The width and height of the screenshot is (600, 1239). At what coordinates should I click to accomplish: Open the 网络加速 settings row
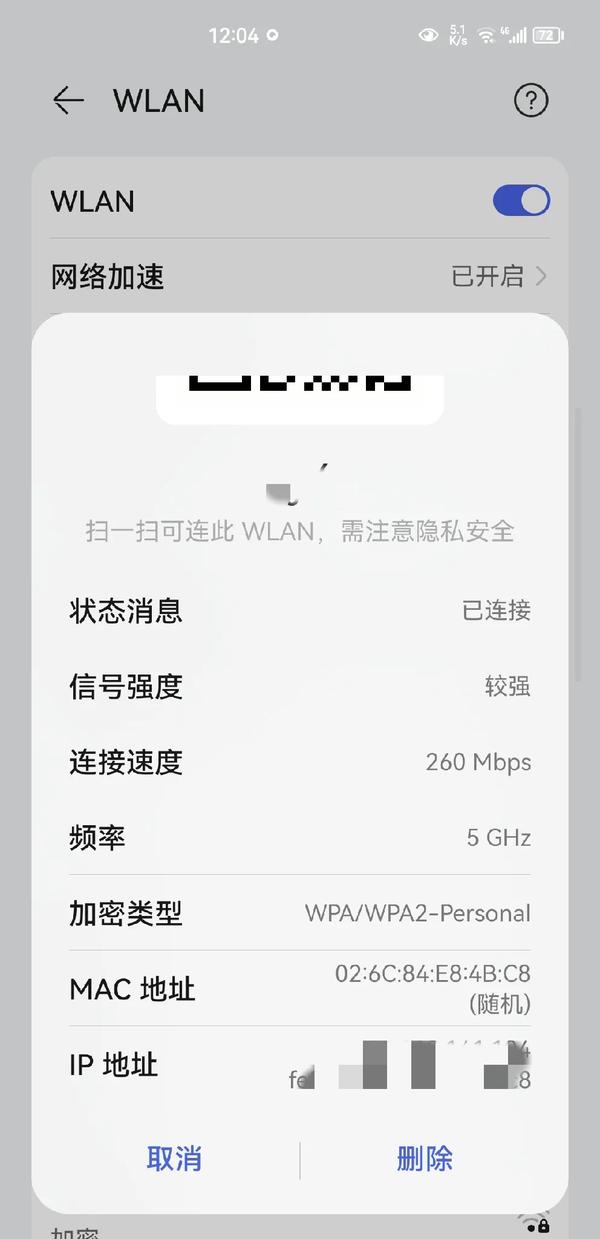click(x=300, y=276)
